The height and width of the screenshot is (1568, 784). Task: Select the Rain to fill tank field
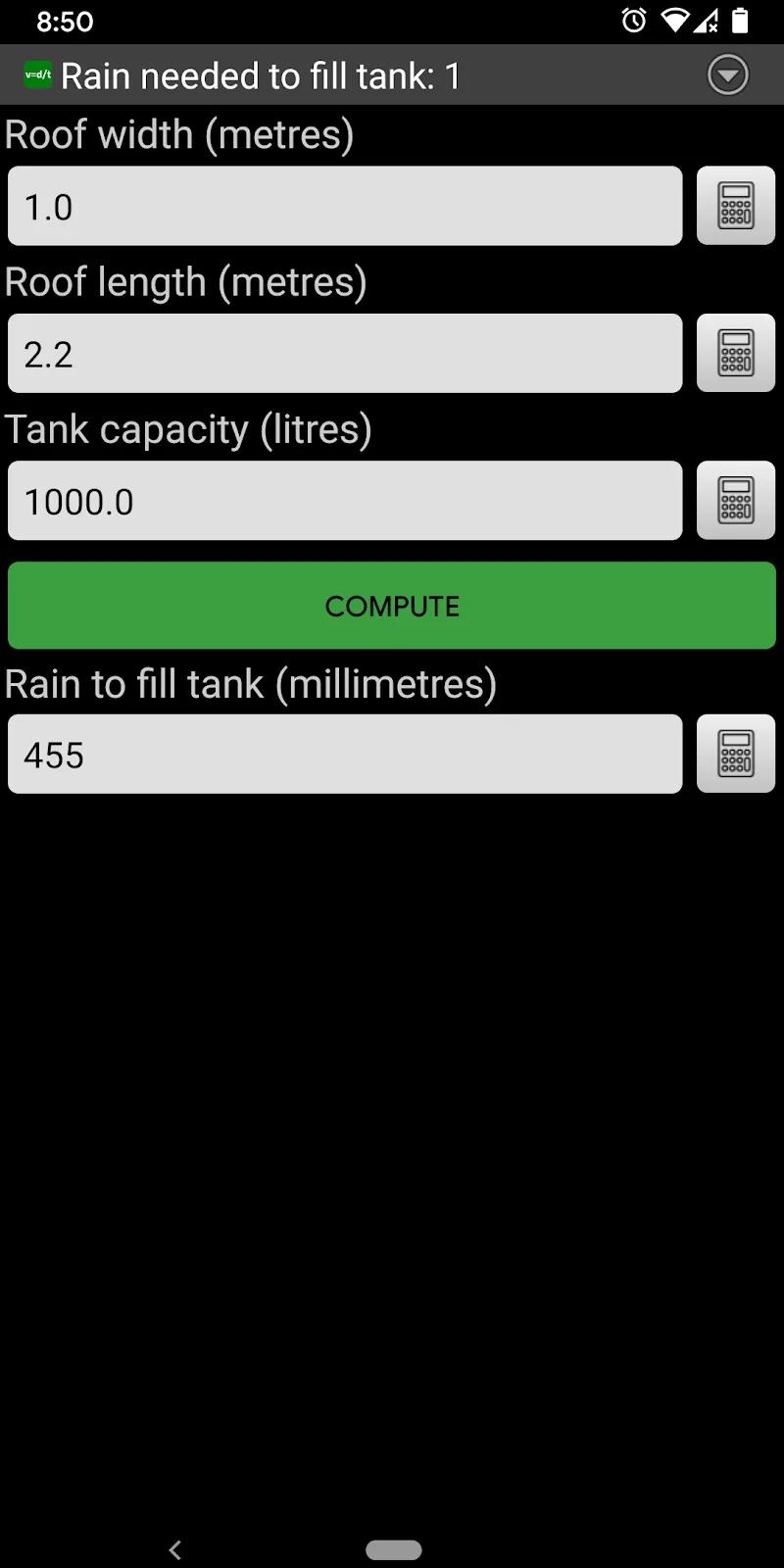tap(345, 754)
